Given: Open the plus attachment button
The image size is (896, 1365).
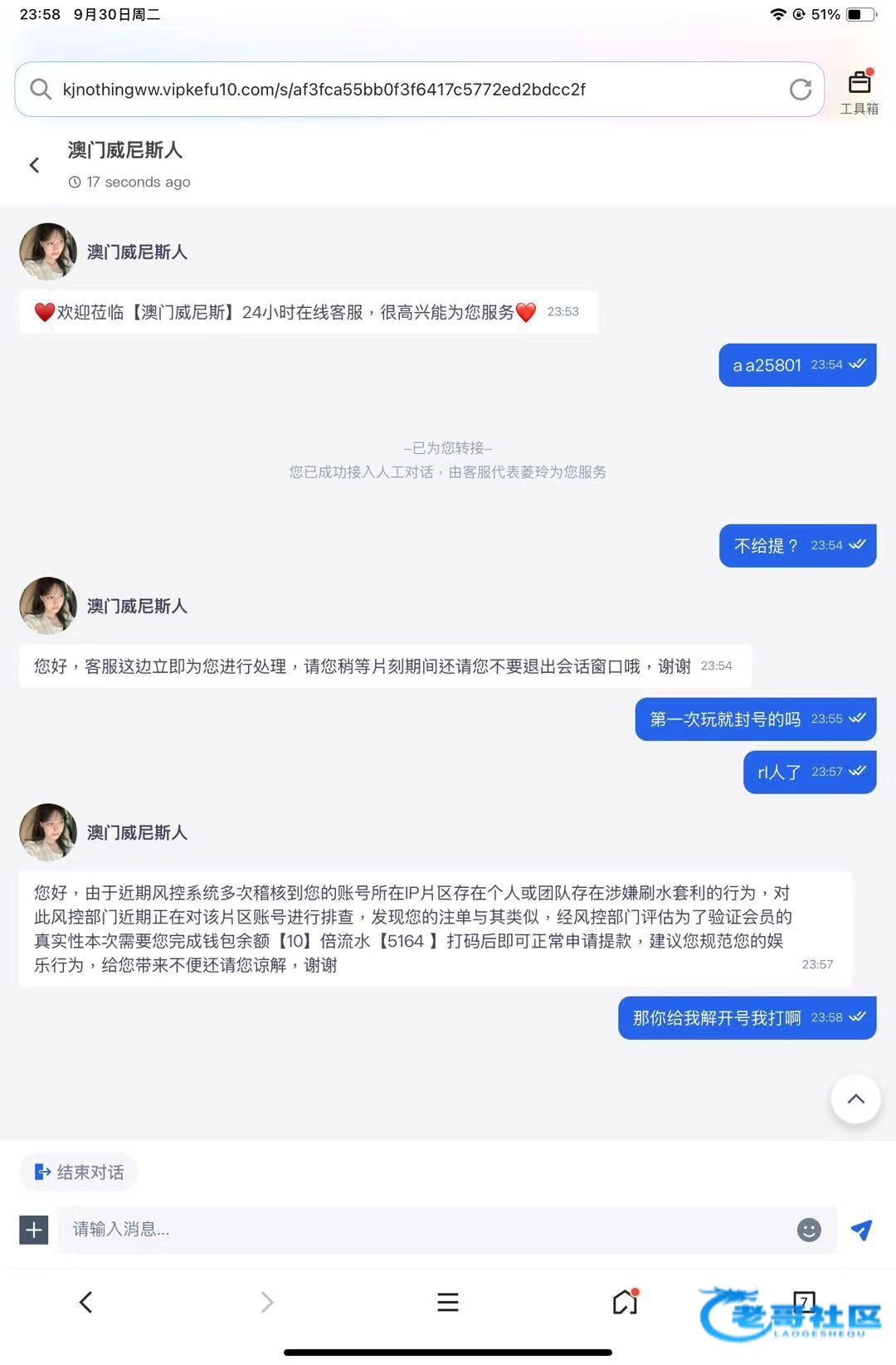Looking at the screenshot, I should coord(34,1230).
